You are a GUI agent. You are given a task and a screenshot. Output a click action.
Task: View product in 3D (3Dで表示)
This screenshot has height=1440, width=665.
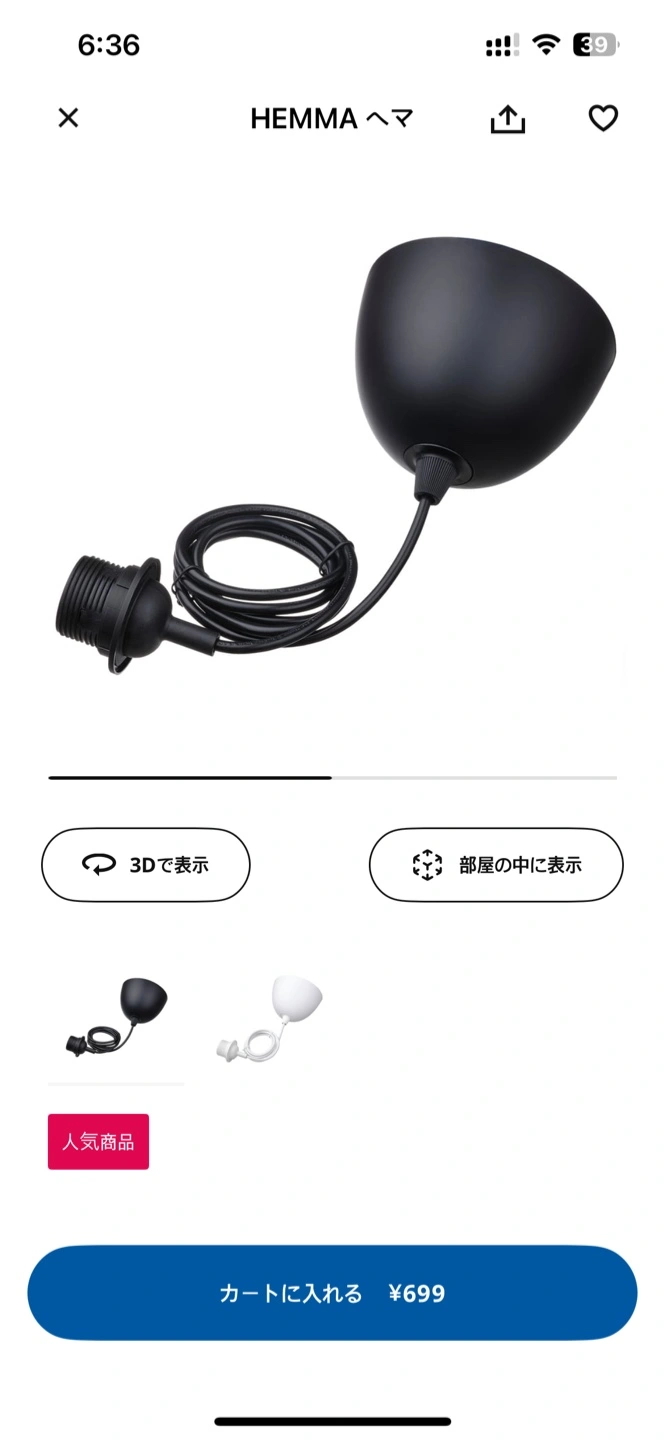[146, 865]
